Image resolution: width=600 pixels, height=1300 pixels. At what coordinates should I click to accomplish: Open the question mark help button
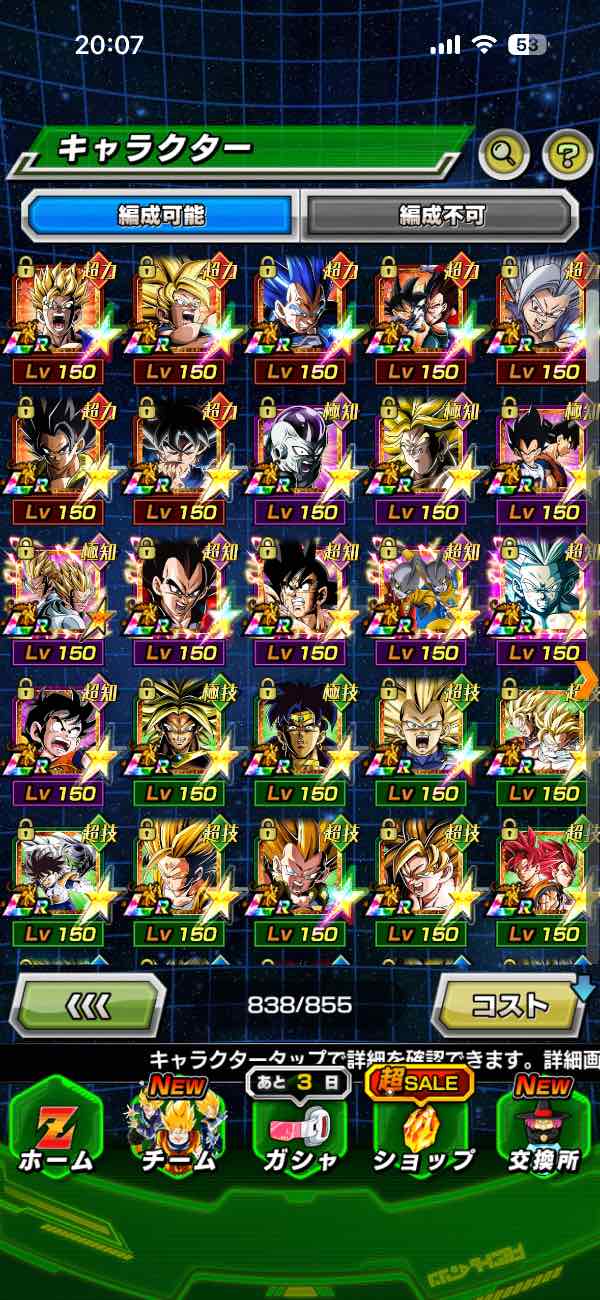[x=567, y=153]
